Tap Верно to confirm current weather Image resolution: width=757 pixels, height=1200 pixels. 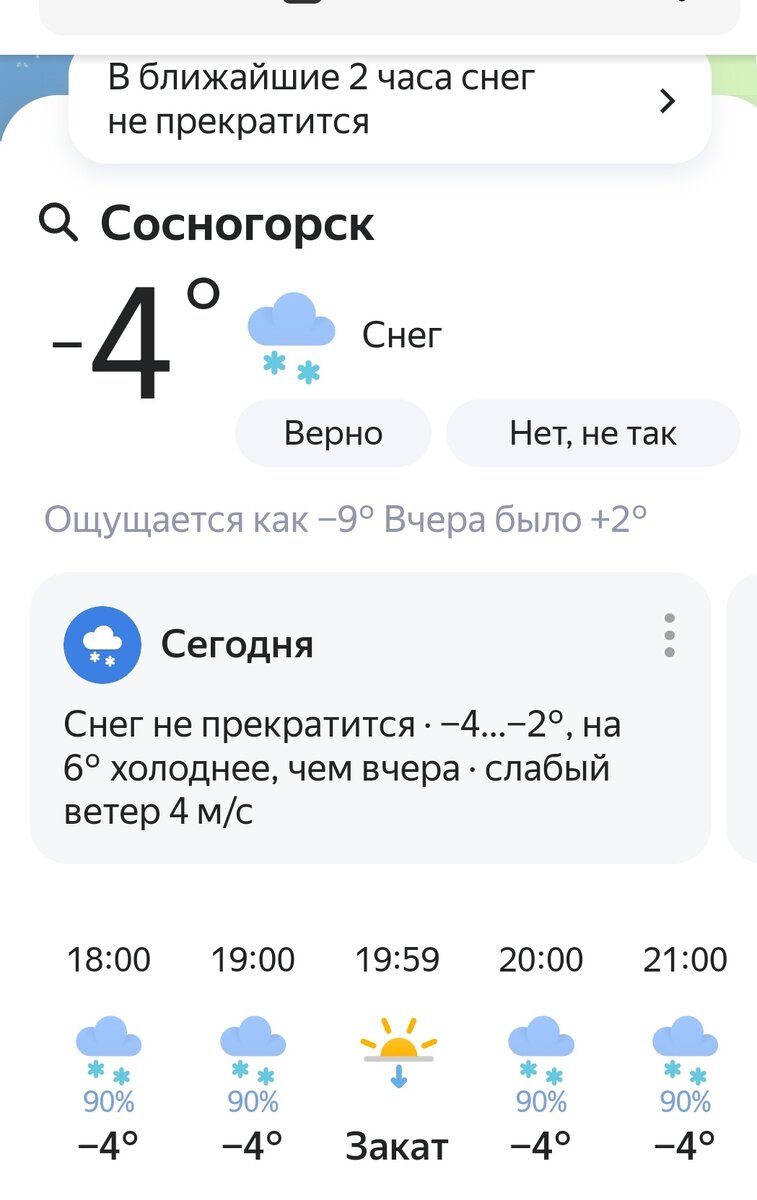(332, 432)
